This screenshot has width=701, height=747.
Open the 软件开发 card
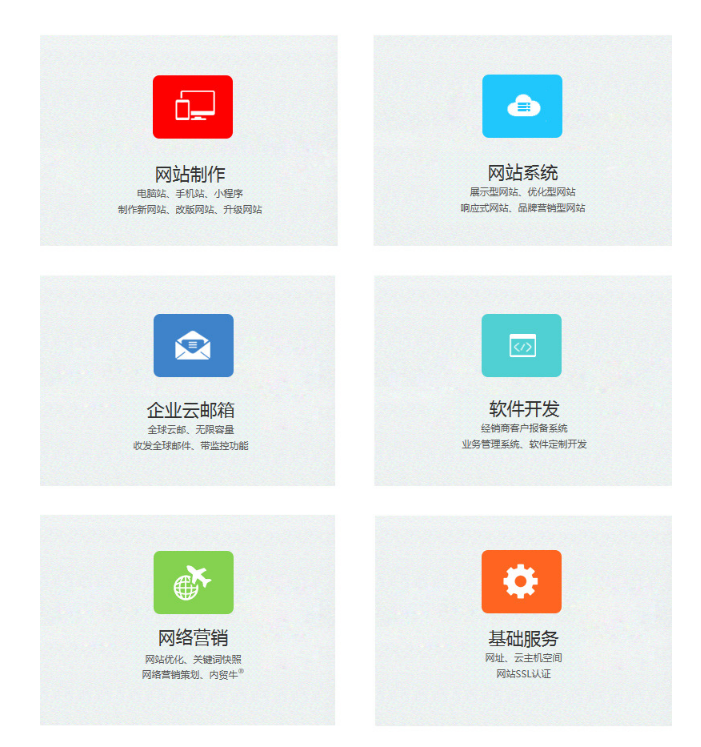522,381
